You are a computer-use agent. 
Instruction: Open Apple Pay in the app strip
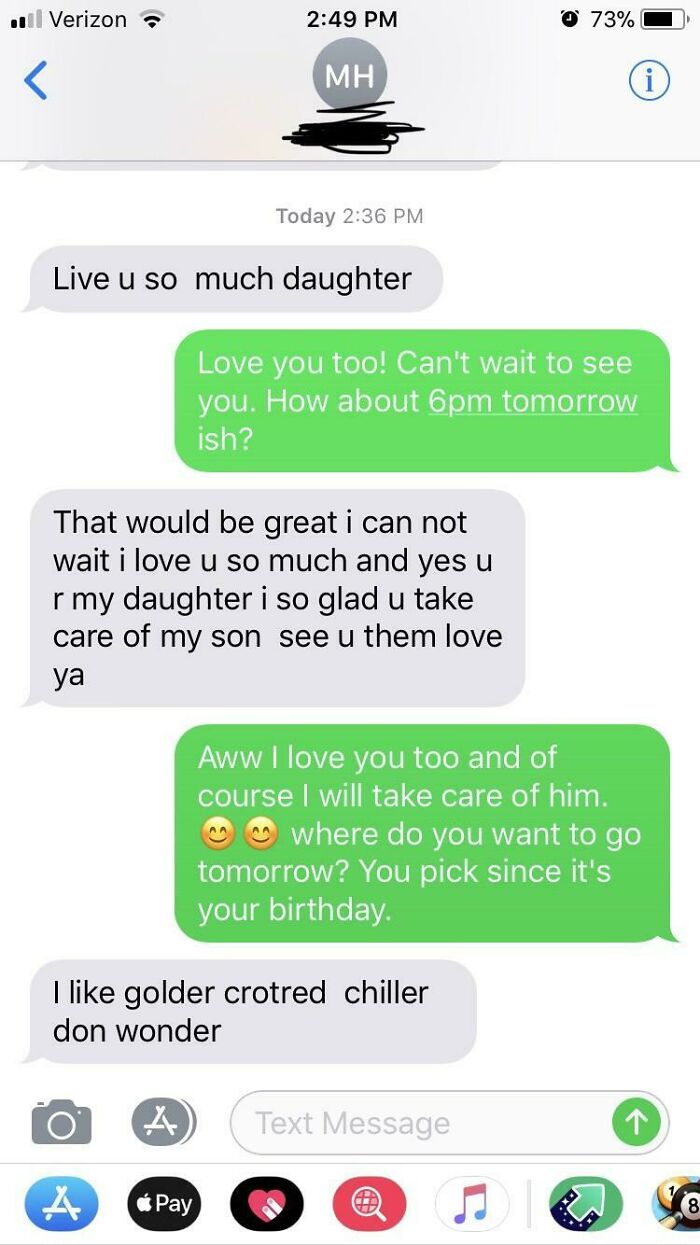163,1203
